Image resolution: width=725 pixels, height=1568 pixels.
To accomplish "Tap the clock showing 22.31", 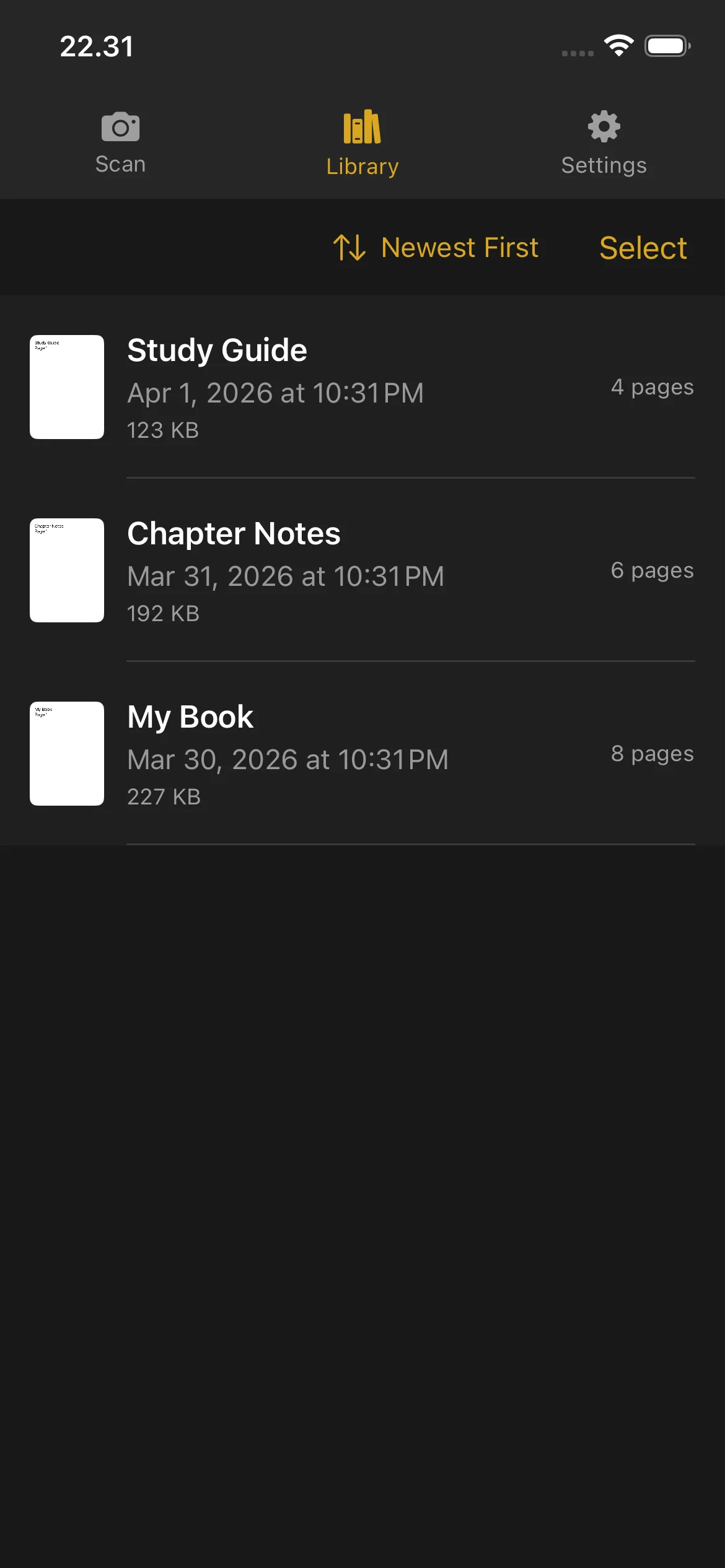I will (x=97, y=46).
